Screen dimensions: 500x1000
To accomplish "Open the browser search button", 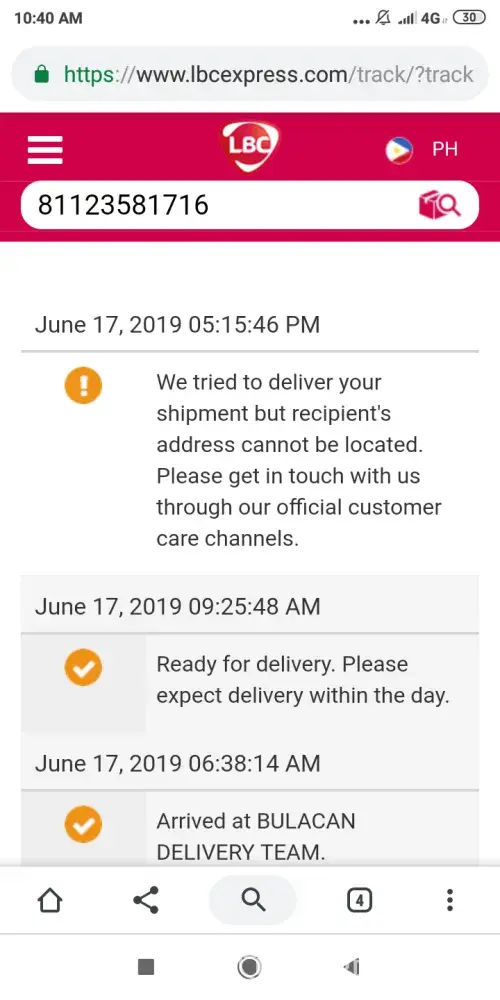I will 253,900.
